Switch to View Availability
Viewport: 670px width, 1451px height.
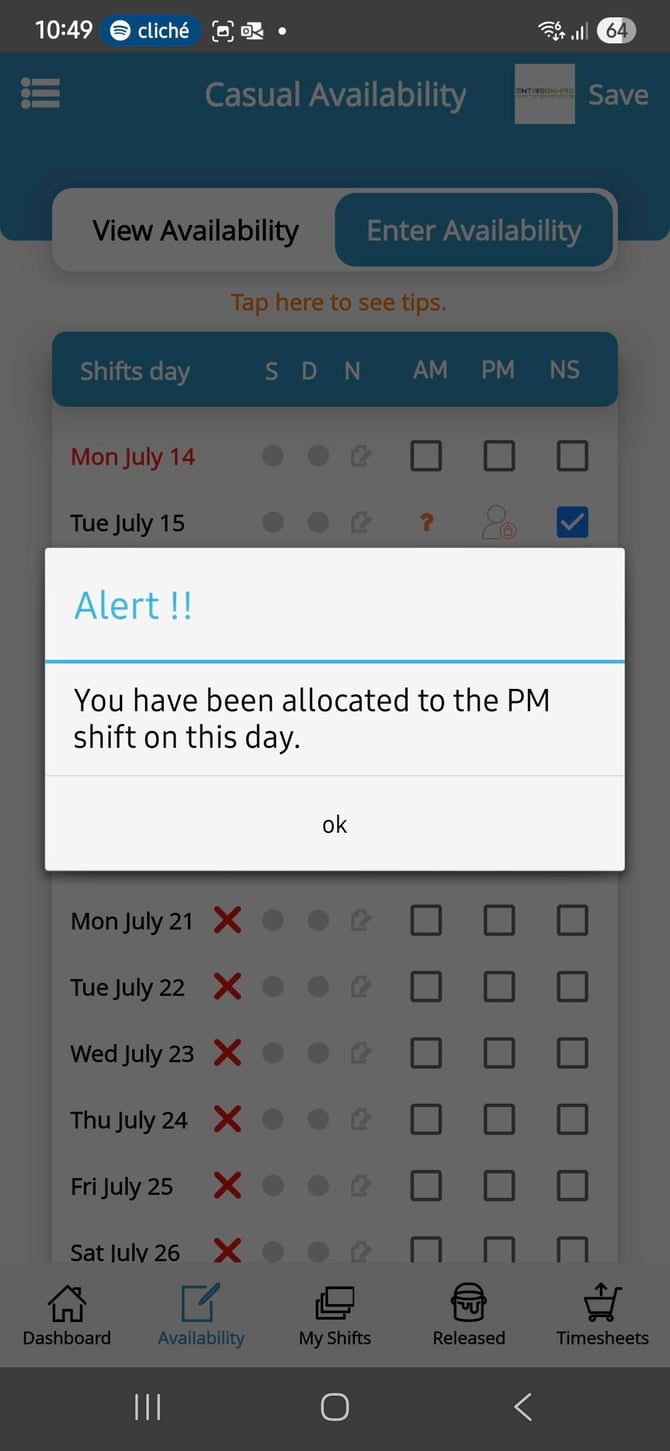coord(195,231)
